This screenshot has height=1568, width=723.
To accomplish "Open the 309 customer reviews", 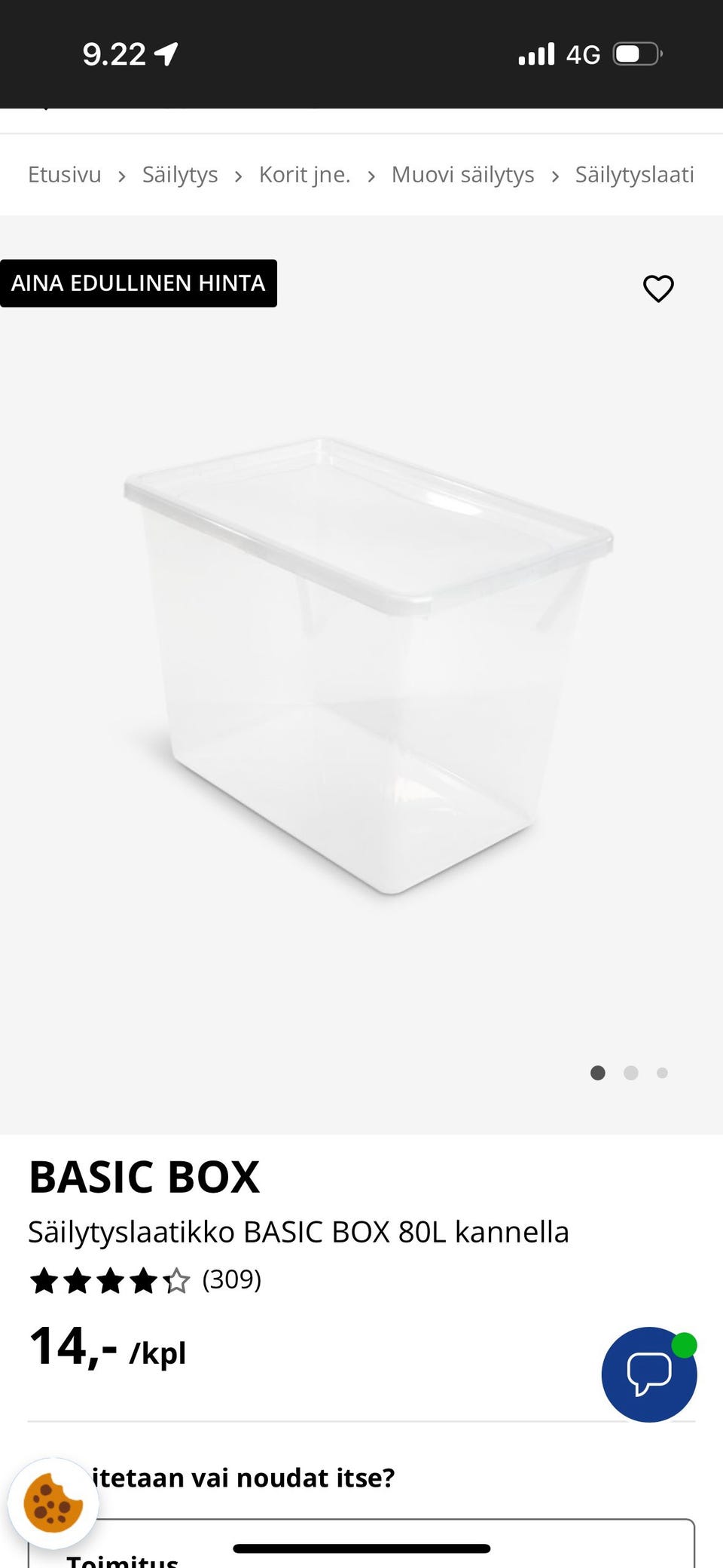I will pos(231,1279).
